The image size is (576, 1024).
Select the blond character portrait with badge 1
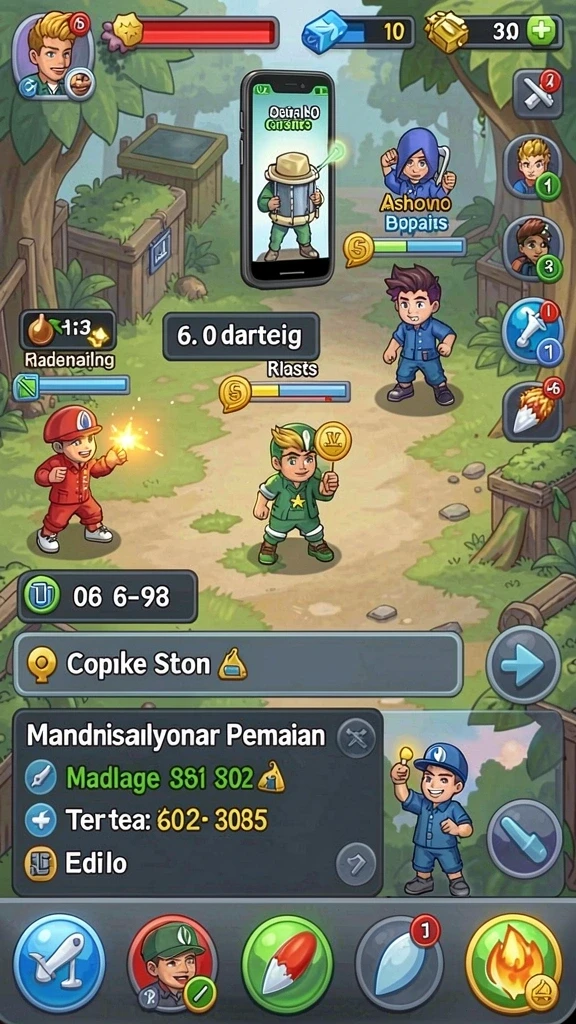click(533, 167)
